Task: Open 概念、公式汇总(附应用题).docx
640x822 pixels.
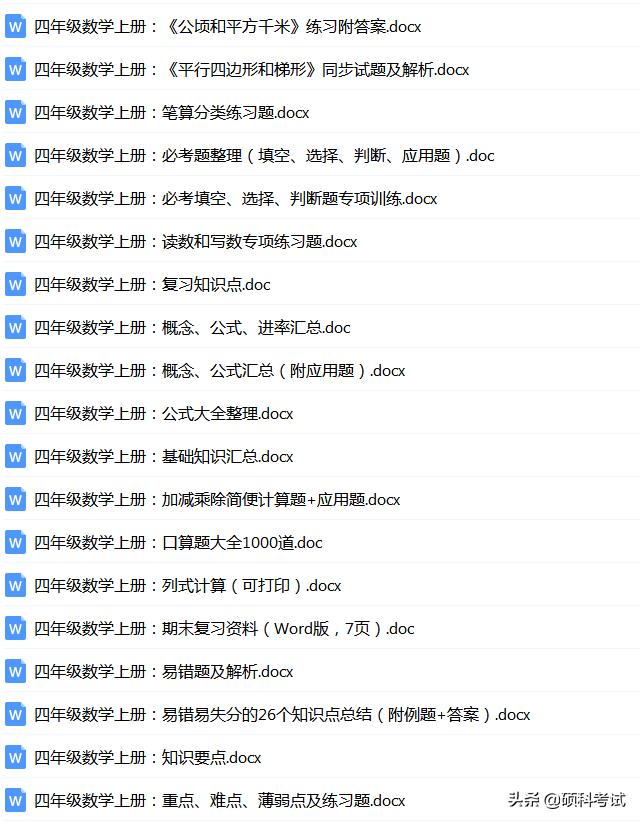Action: click(x=219, y=371)
